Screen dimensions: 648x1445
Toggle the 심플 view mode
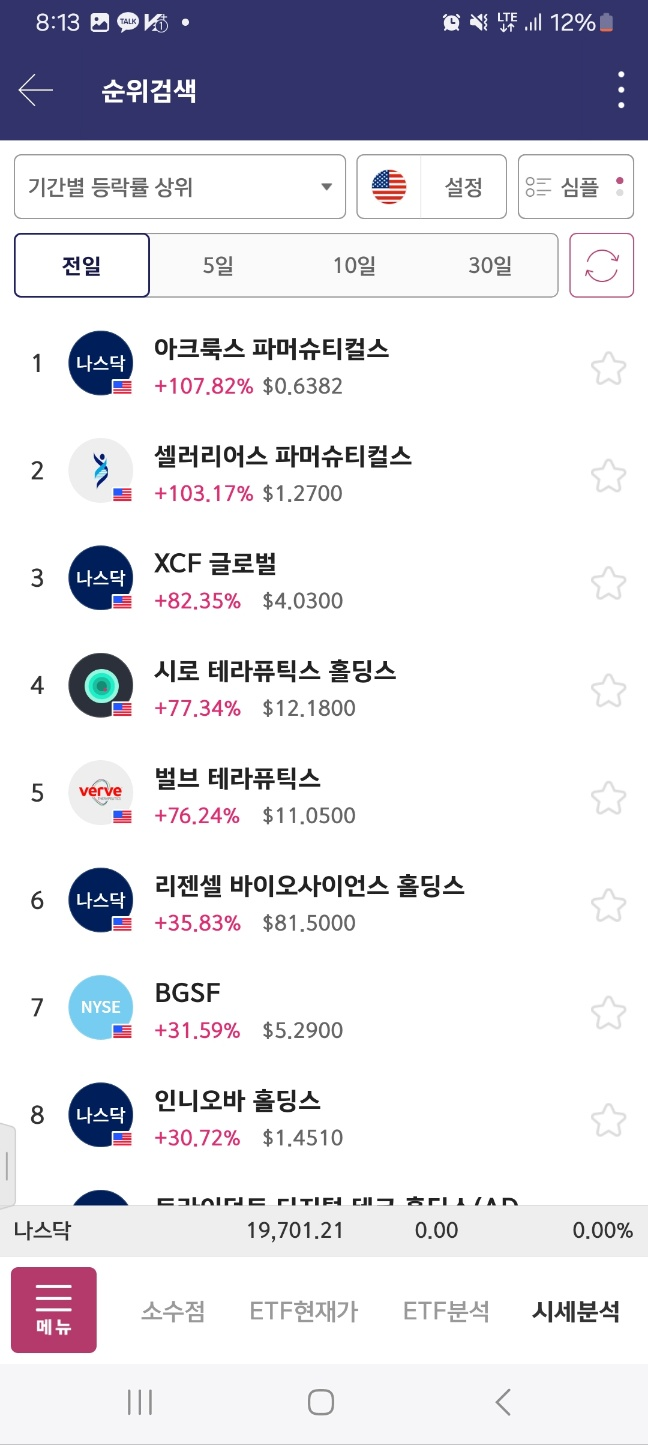click(576, 187)
